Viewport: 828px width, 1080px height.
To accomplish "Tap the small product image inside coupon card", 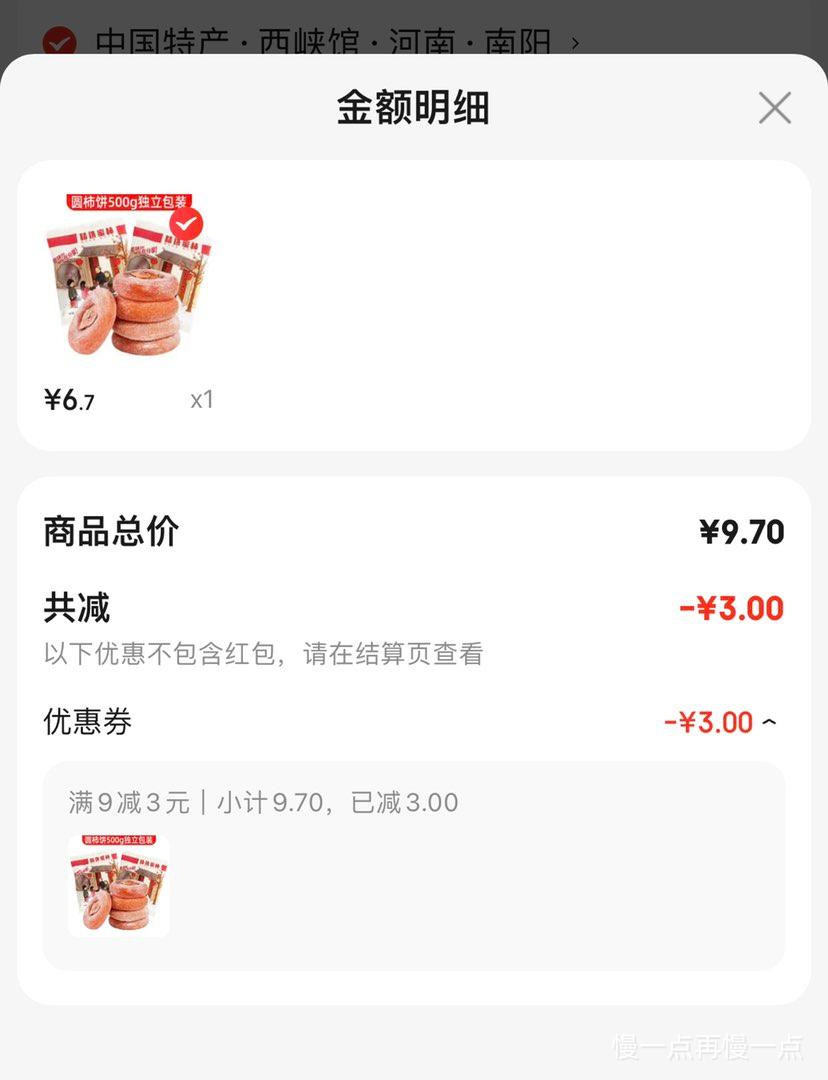I will [118, 886].
